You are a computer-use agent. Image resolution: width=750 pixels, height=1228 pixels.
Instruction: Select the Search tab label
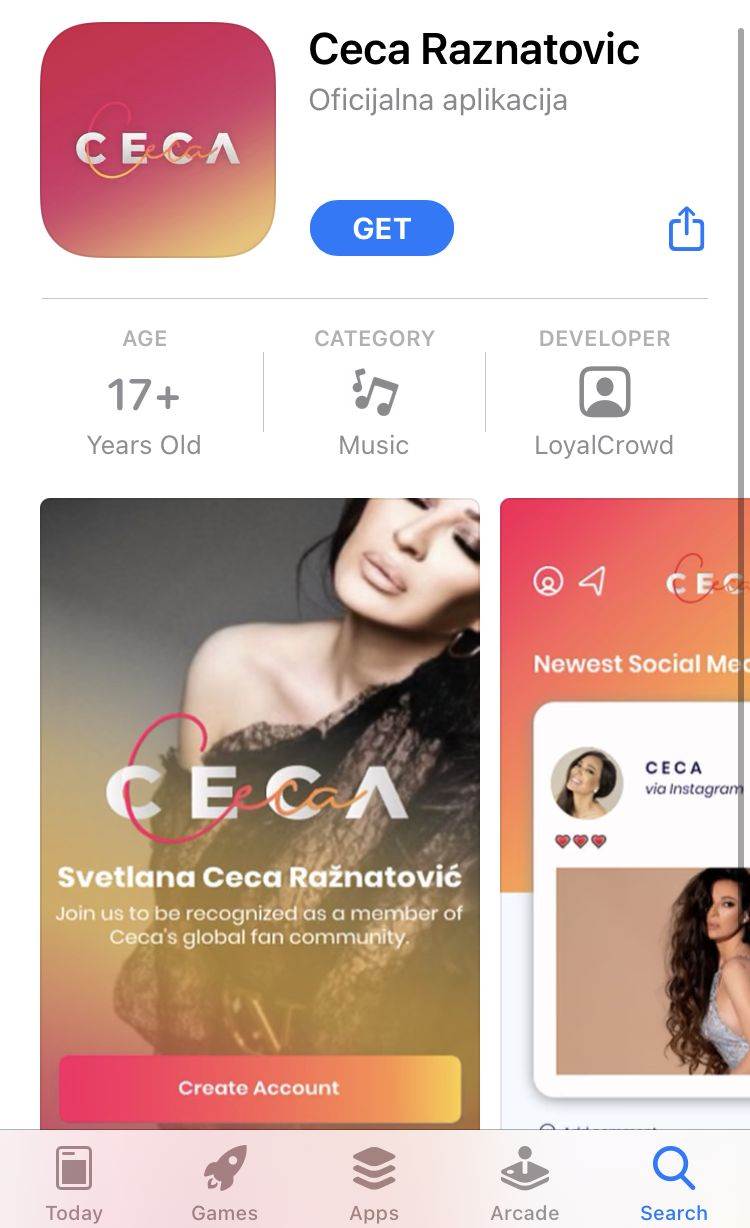click(673, 1212)
